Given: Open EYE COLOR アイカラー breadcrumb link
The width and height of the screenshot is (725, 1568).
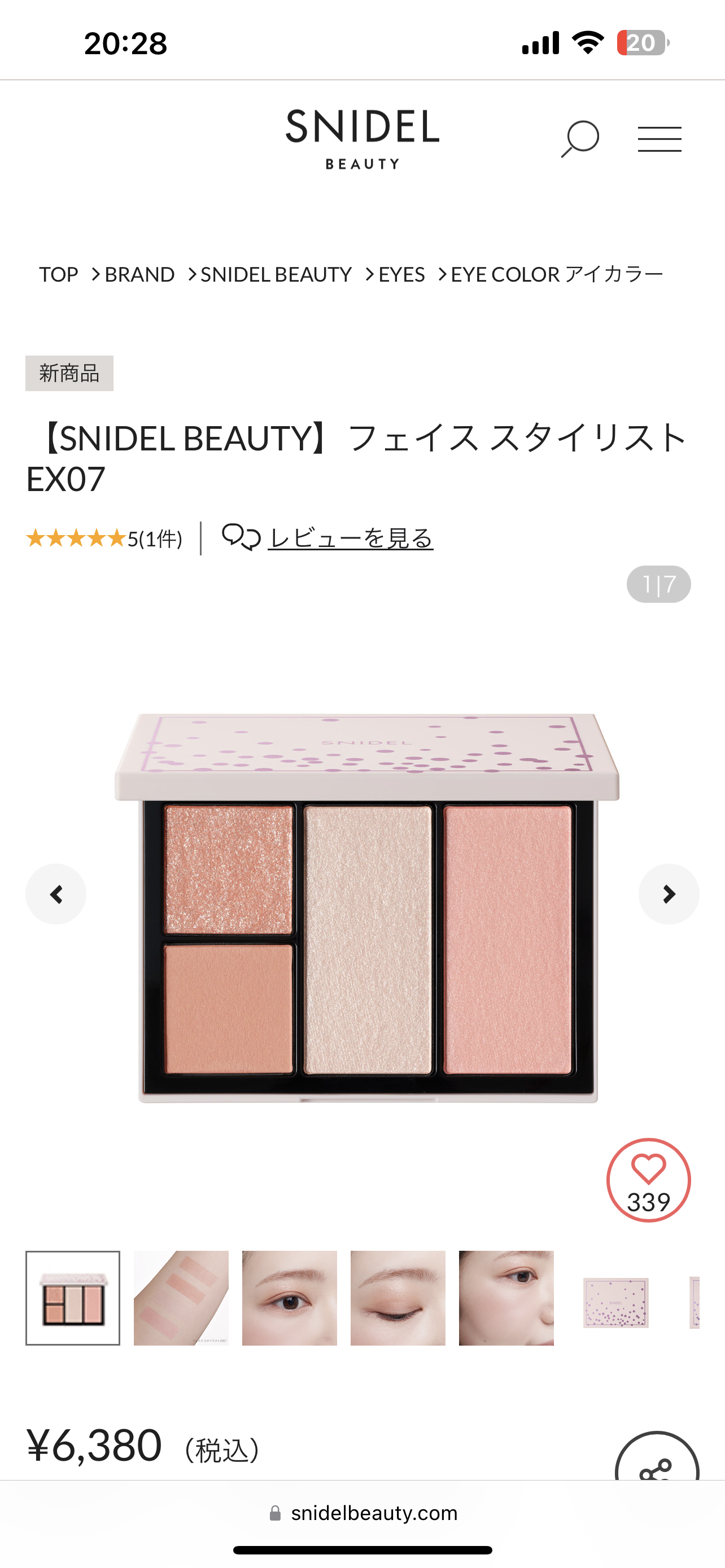Looking at the screenshot, I should pyautogui.click(x=556, y=274).
